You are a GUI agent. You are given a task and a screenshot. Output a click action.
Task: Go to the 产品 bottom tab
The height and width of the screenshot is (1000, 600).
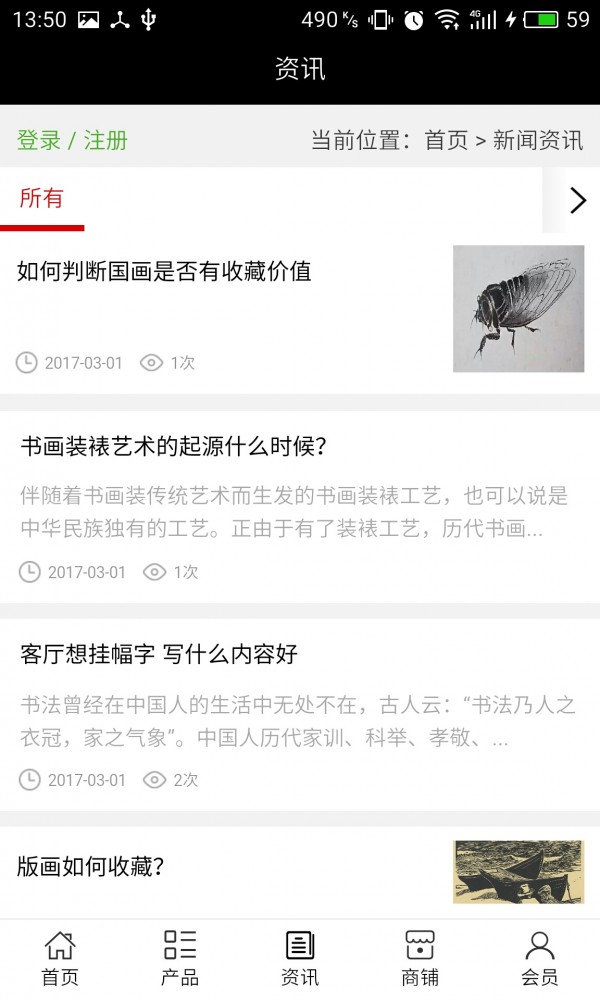(x=180, y=959)
